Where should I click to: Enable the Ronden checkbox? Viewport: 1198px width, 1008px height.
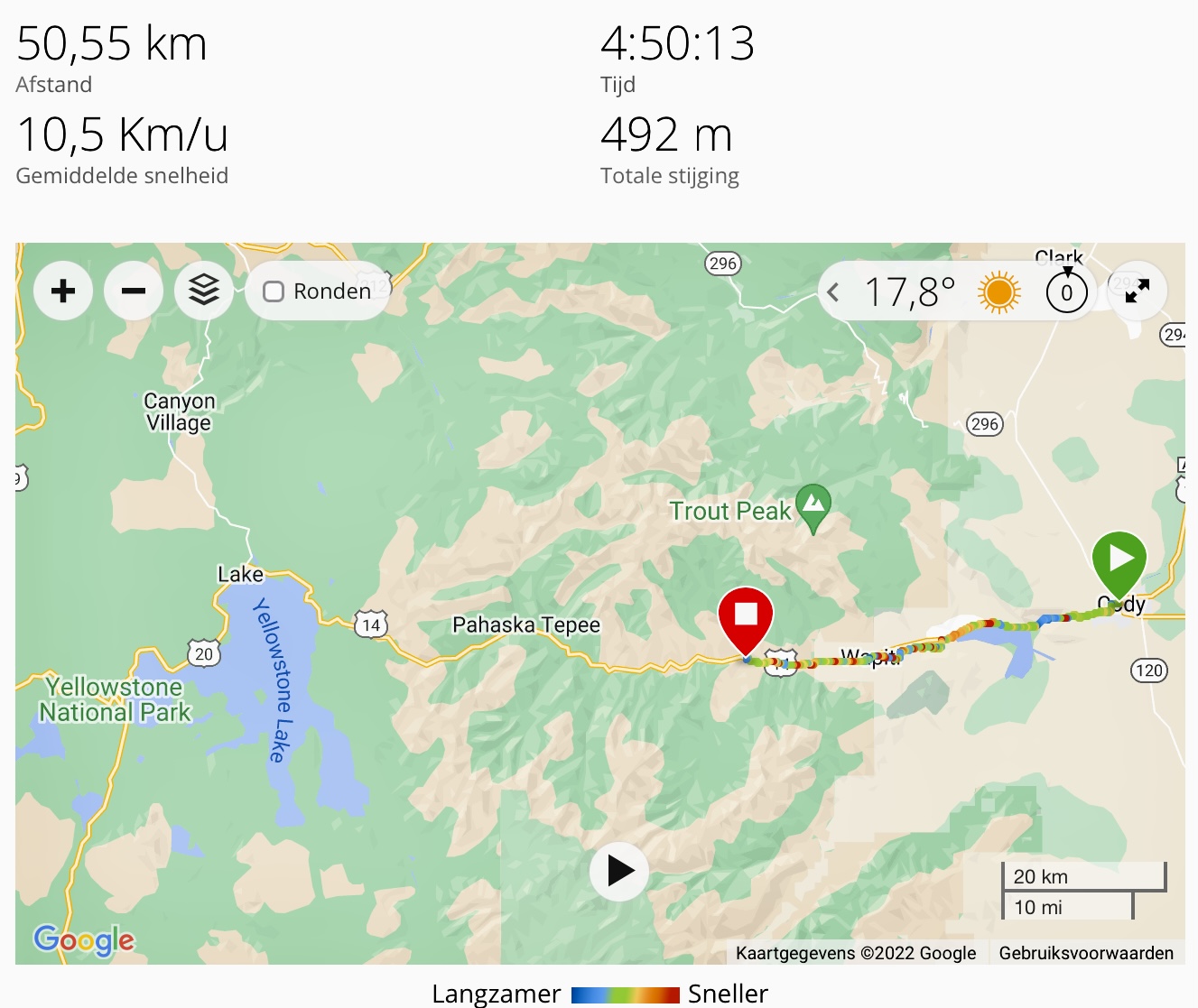click(274, 291)
